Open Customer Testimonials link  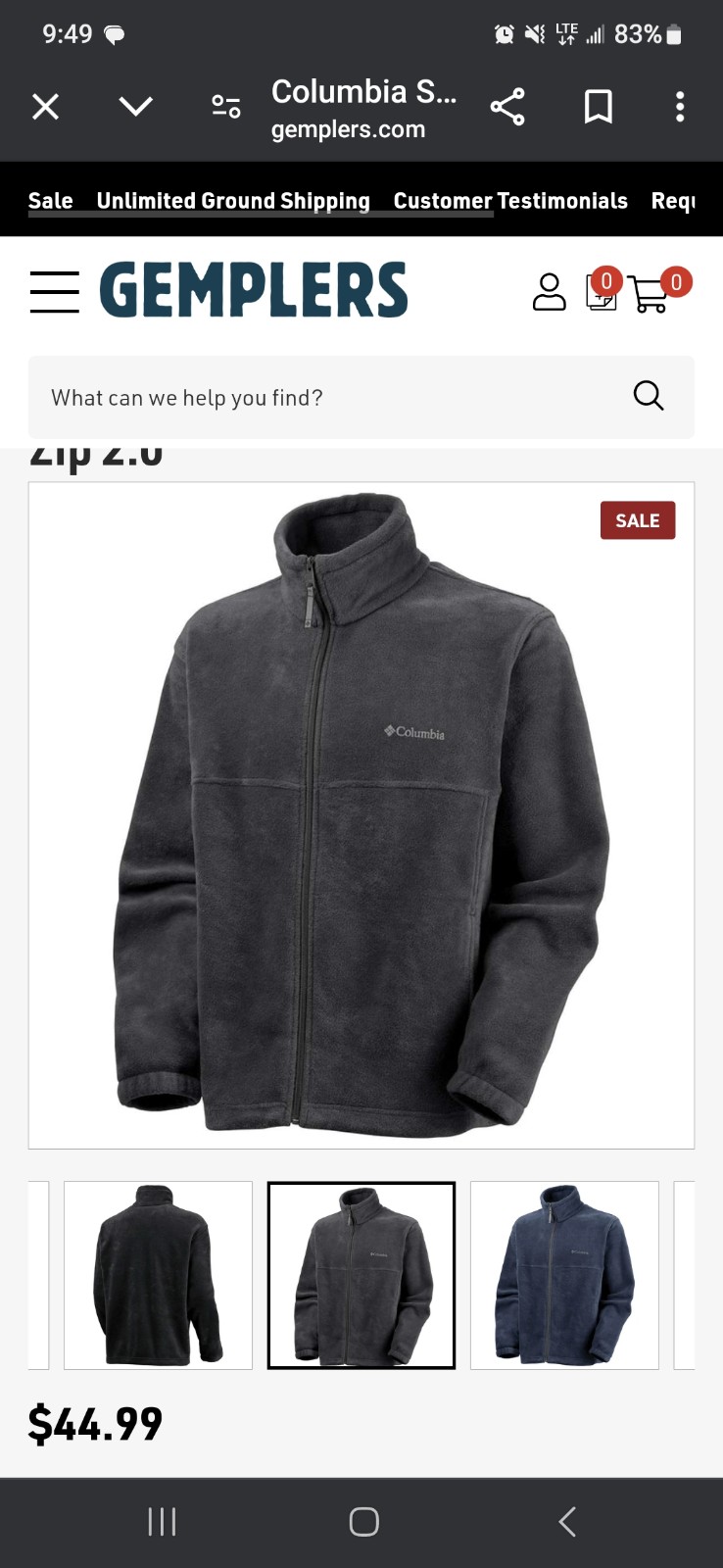[510, 201]
